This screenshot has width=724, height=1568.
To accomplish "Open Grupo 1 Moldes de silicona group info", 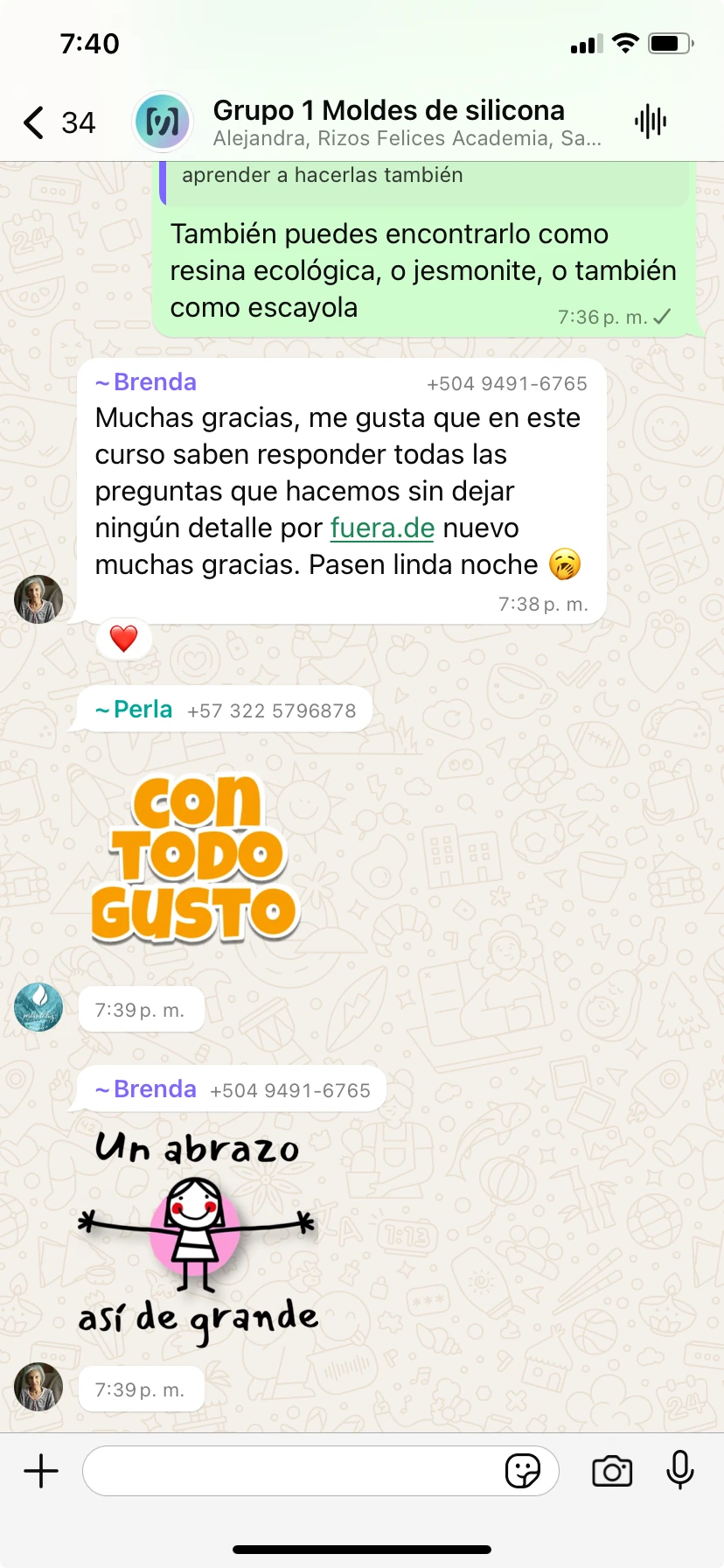I will click(x=407, y=122).
